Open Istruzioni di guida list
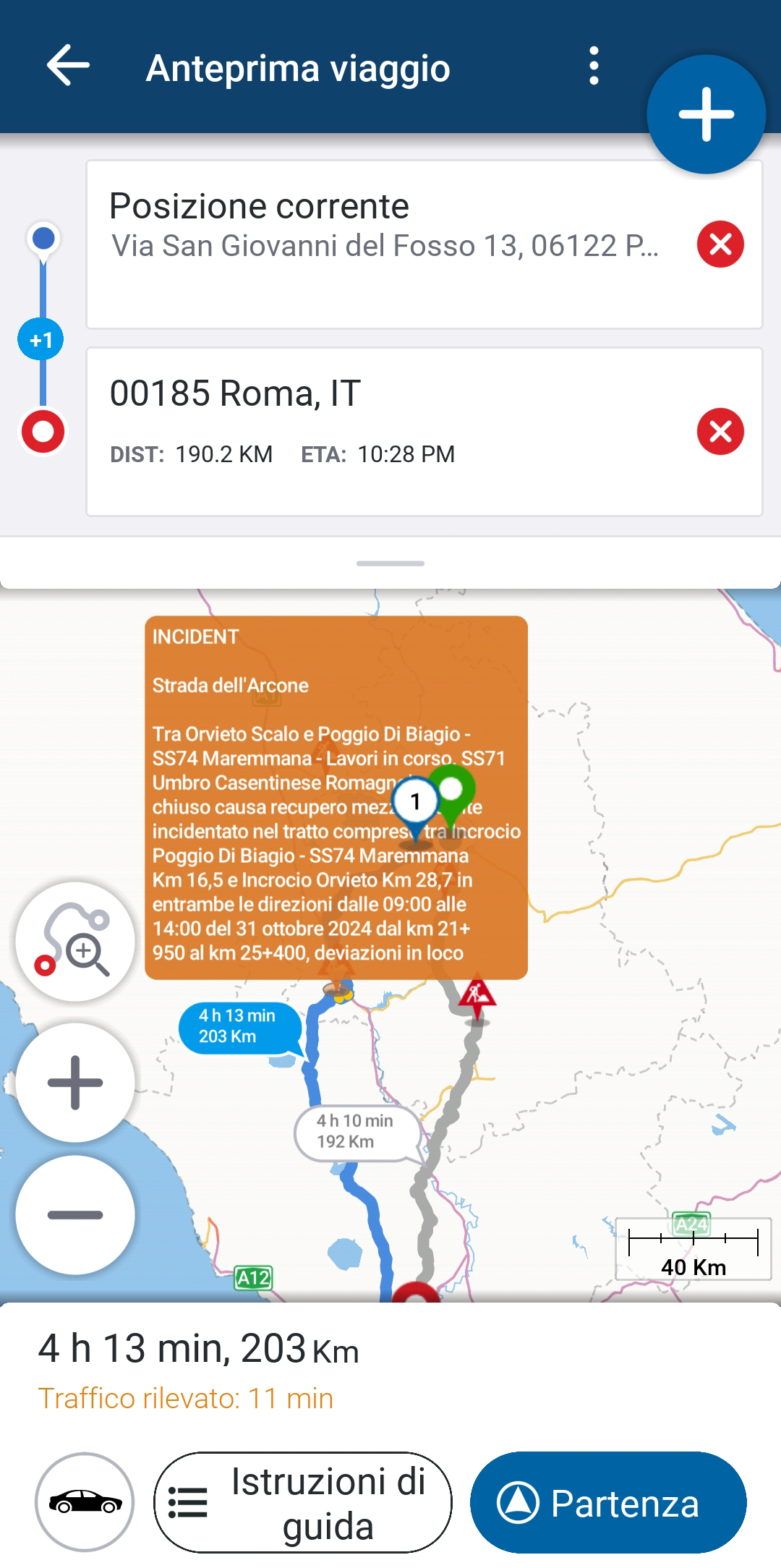Screen dimensions: 781x1568 click(x=303, y=1502)
